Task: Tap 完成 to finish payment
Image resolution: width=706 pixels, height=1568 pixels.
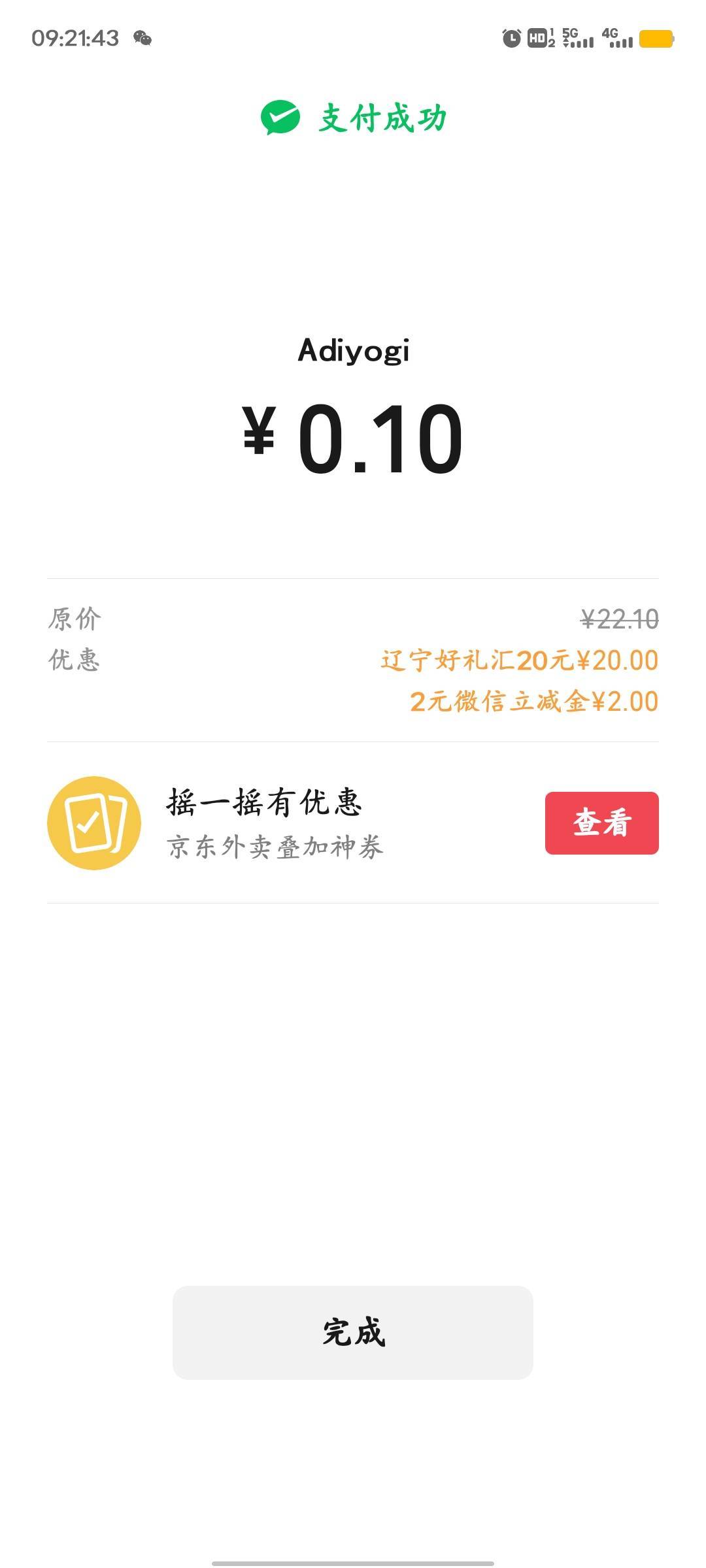Action: [353, 1332]
